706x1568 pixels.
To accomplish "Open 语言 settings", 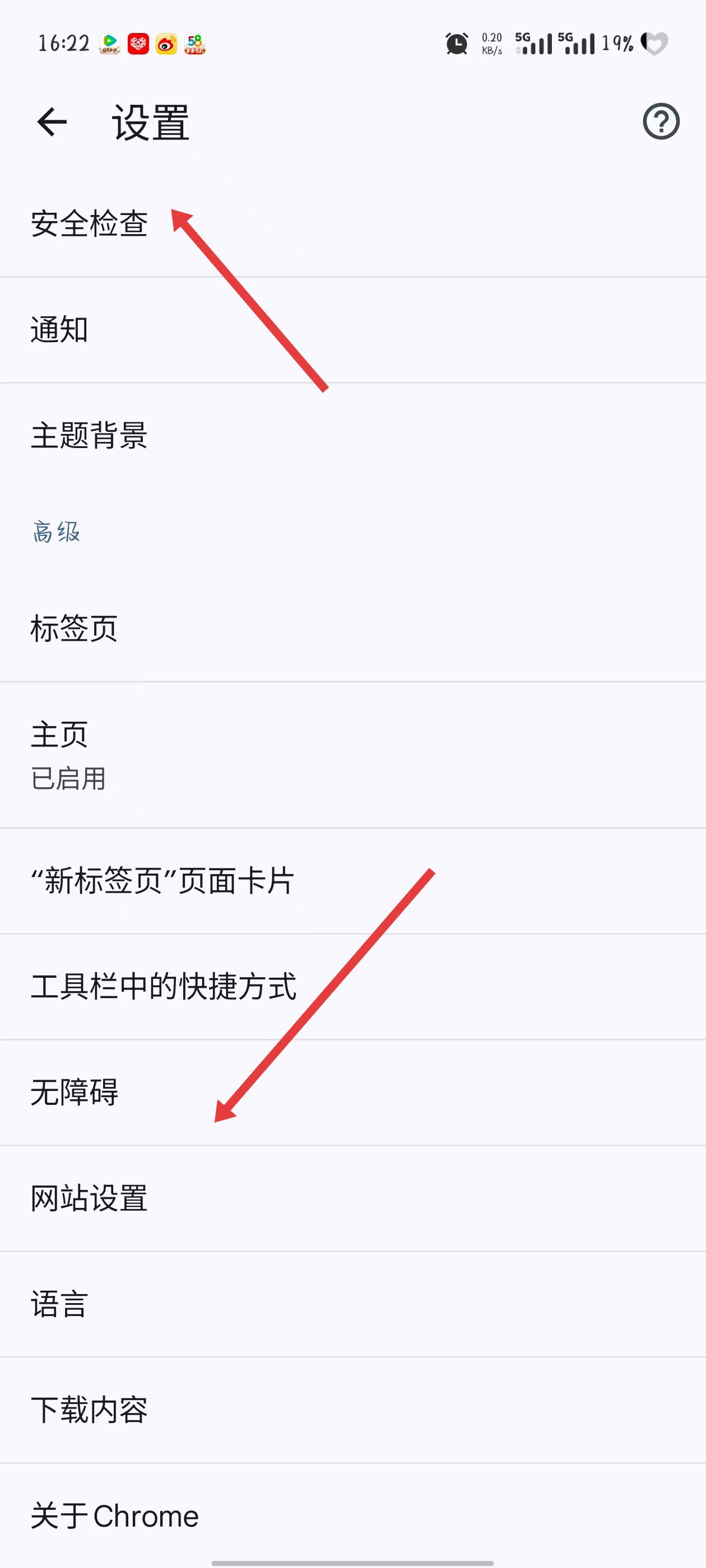I will (x=60, y=1304).
